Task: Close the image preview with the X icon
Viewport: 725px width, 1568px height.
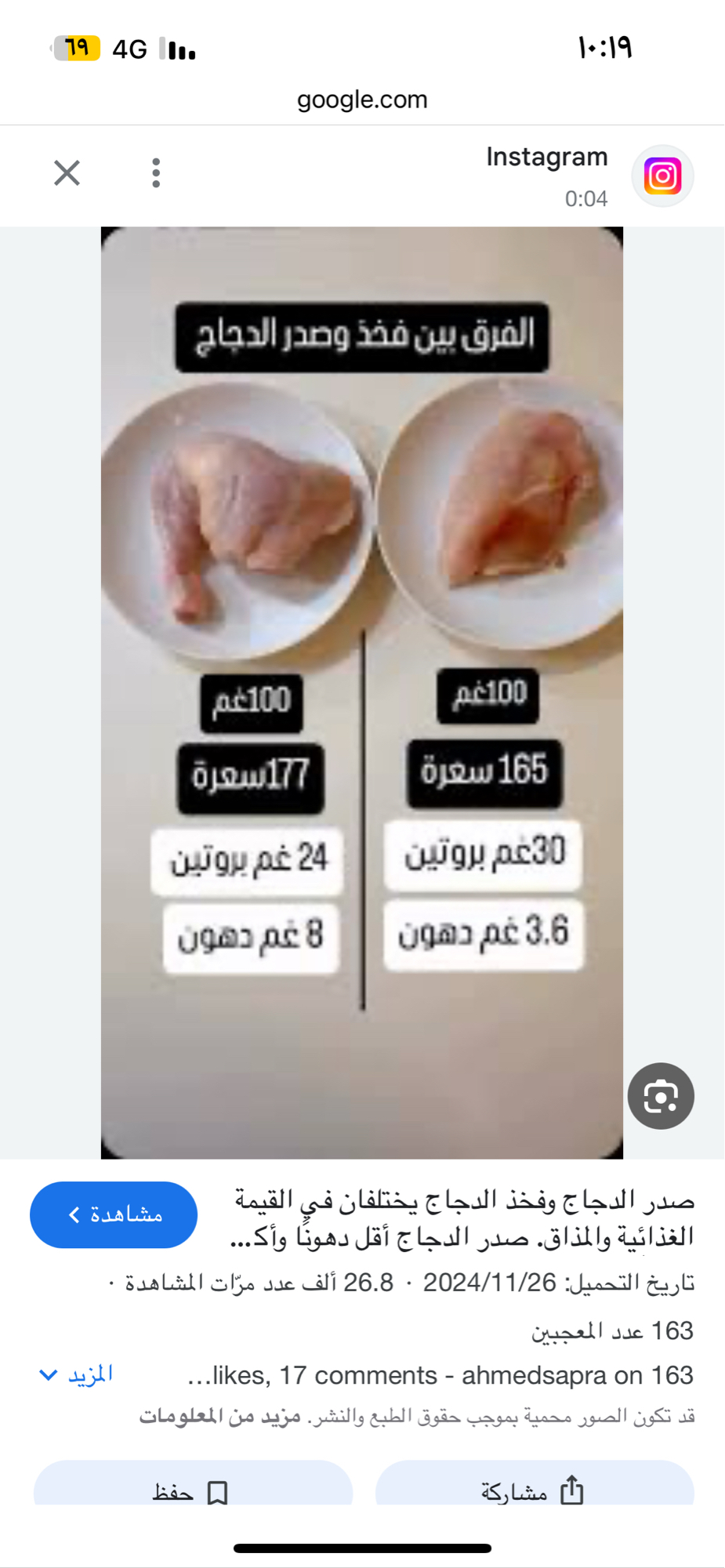Action: pyautogui.click(x=67, y=172)
